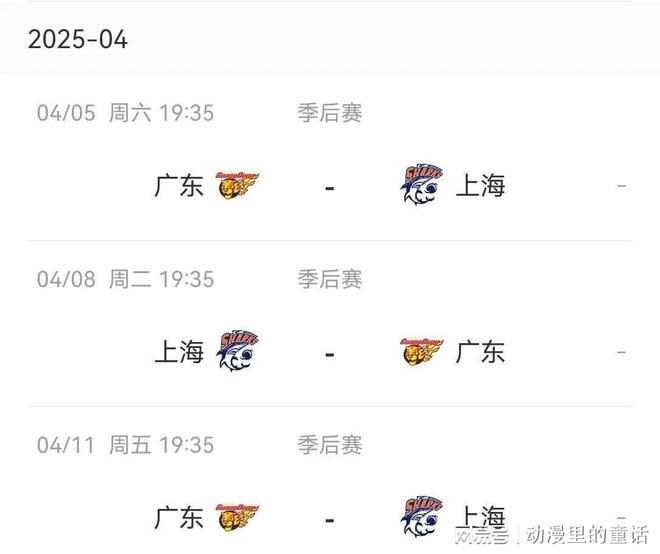Open the 04/08 Shanghai vs Guangdong playoff match
Screen dimensions: 660x554
click(x=330, y=352)
